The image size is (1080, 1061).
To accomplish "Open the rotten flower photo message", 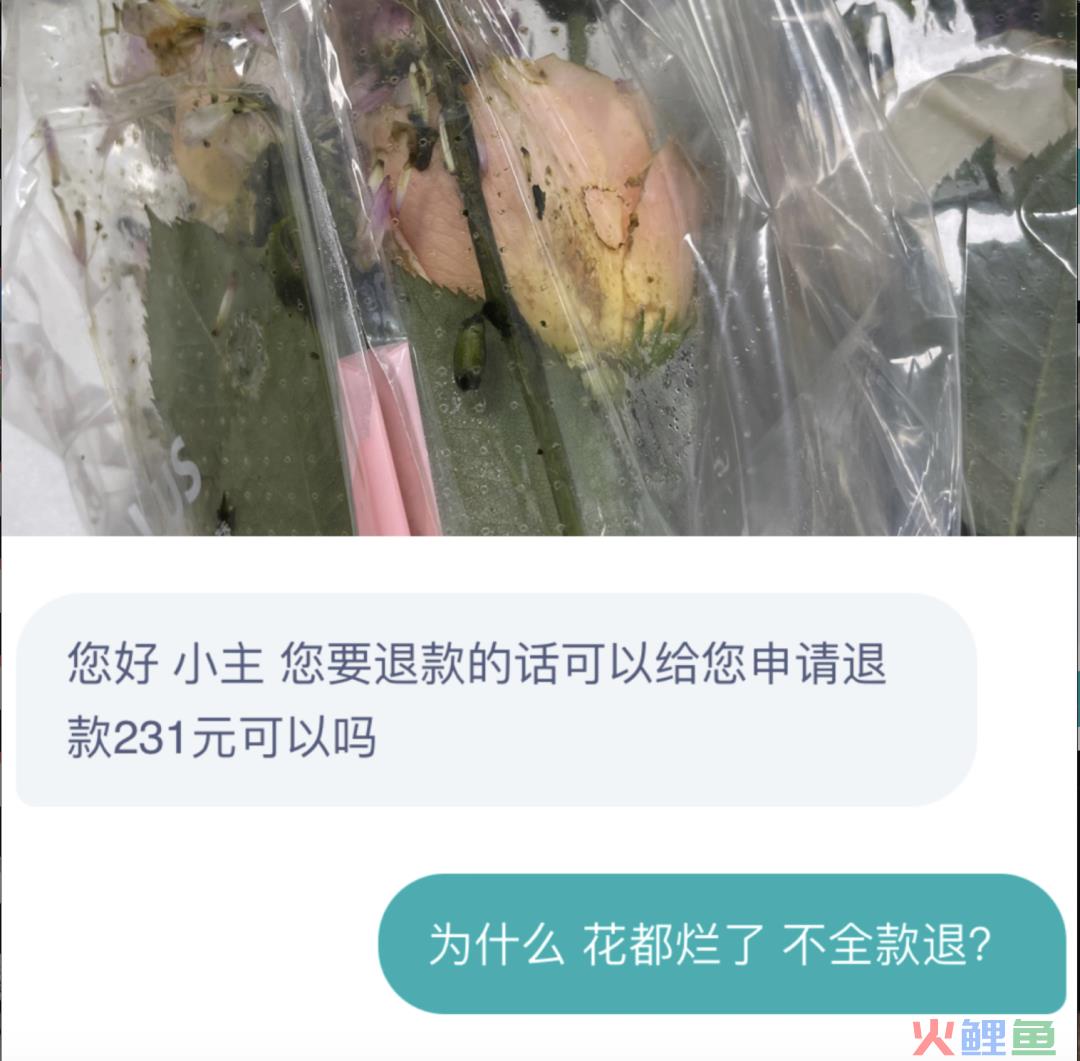I will pyautogui.click(x=540, y=267).
